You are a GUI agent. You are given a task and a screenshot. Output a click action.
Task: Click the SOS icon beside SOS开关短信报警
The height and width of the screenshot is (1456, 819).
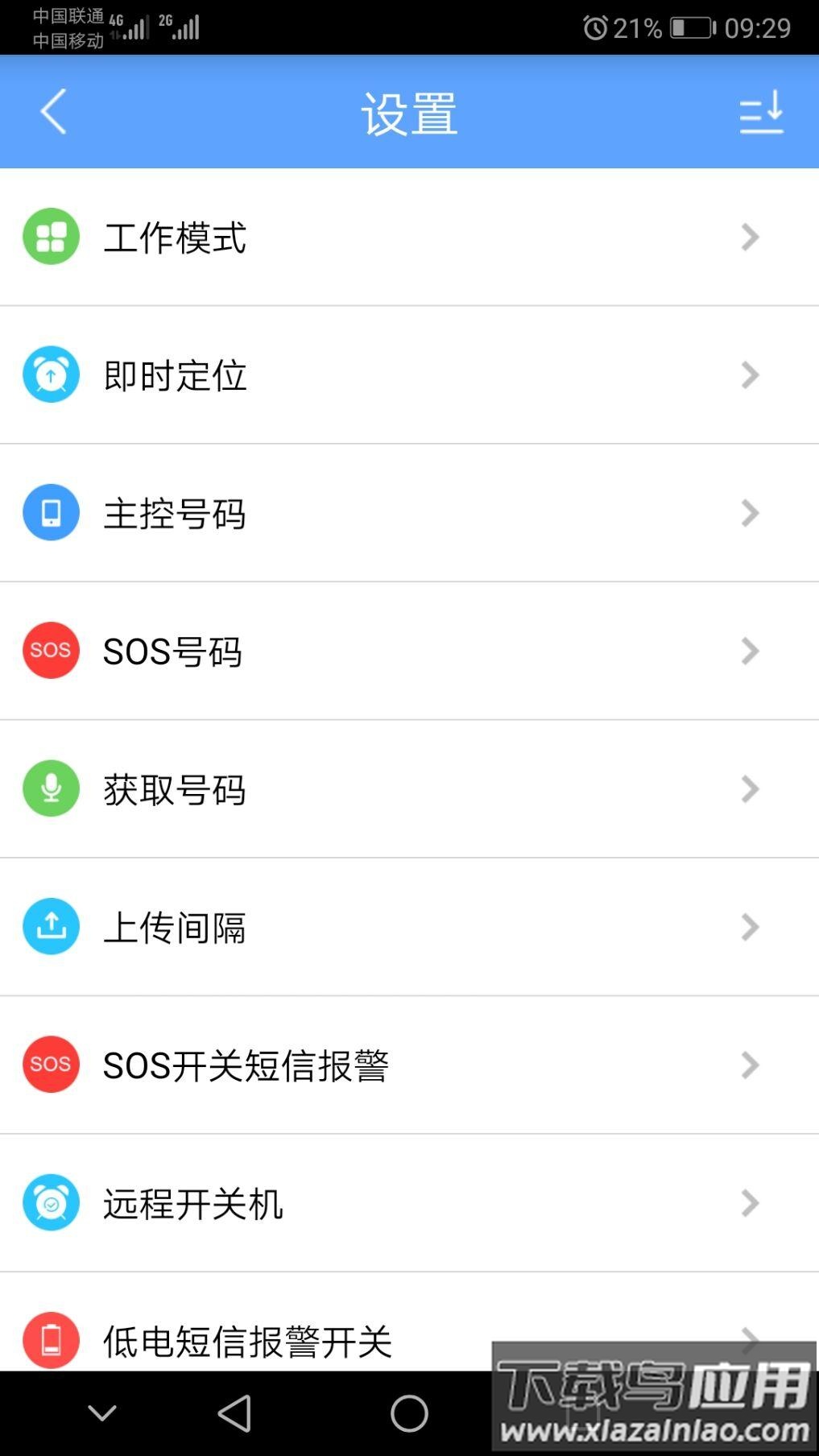[x=51, y=1065]
